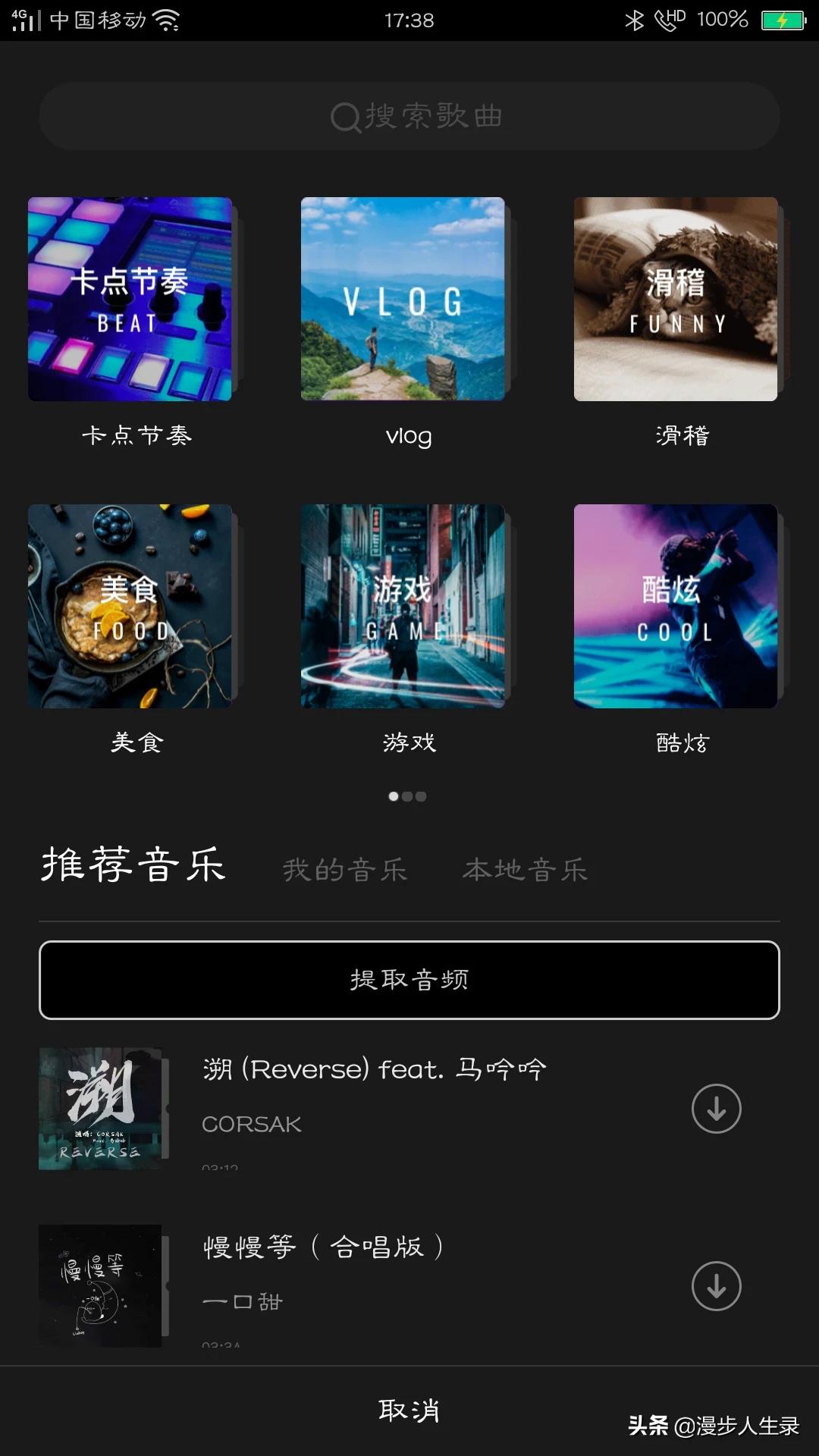819x1456 pixels.
Task: Tap the 搜索歌曲 search field
Action: tap(409, 116)
